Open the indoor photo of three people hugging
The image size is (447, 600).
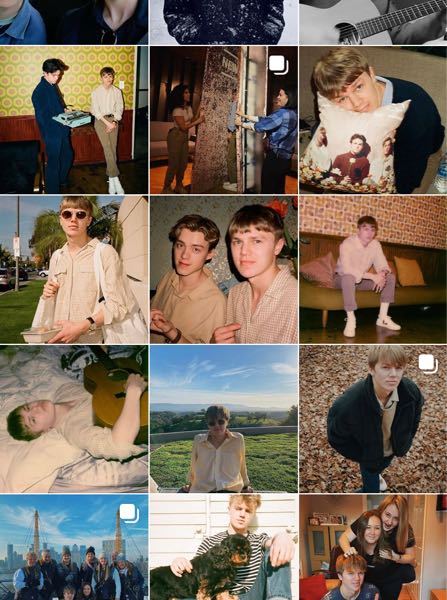(373, 547)
